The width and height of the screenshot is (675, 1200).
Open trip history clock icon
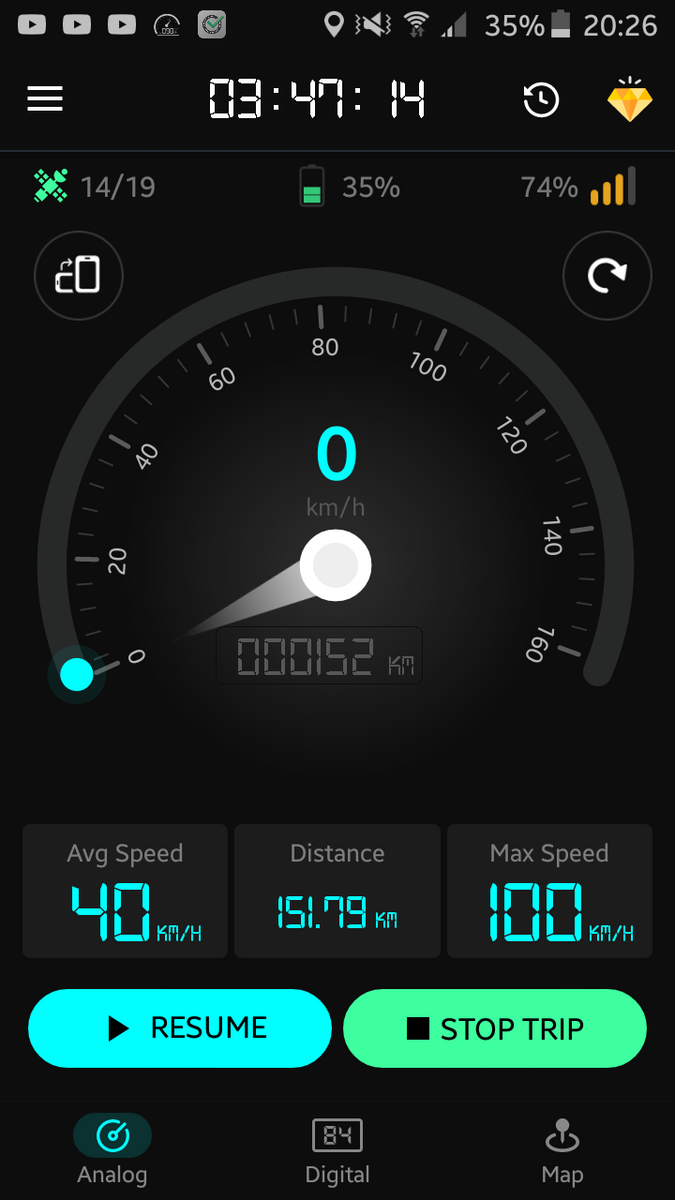(541, 99)
